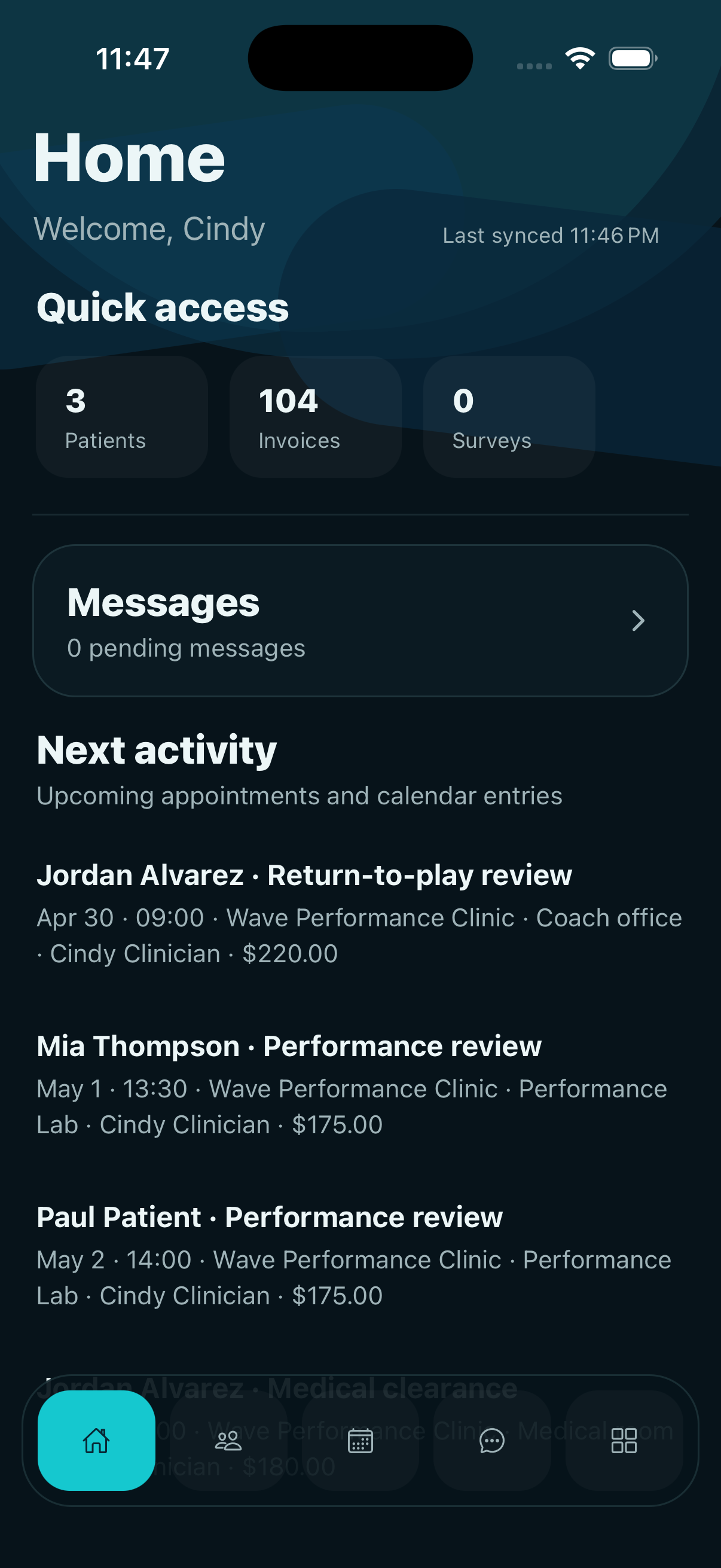This screenshot has height=1568, width=721.
Task: Open the Patients quick access card
Action: pos(122,417)
